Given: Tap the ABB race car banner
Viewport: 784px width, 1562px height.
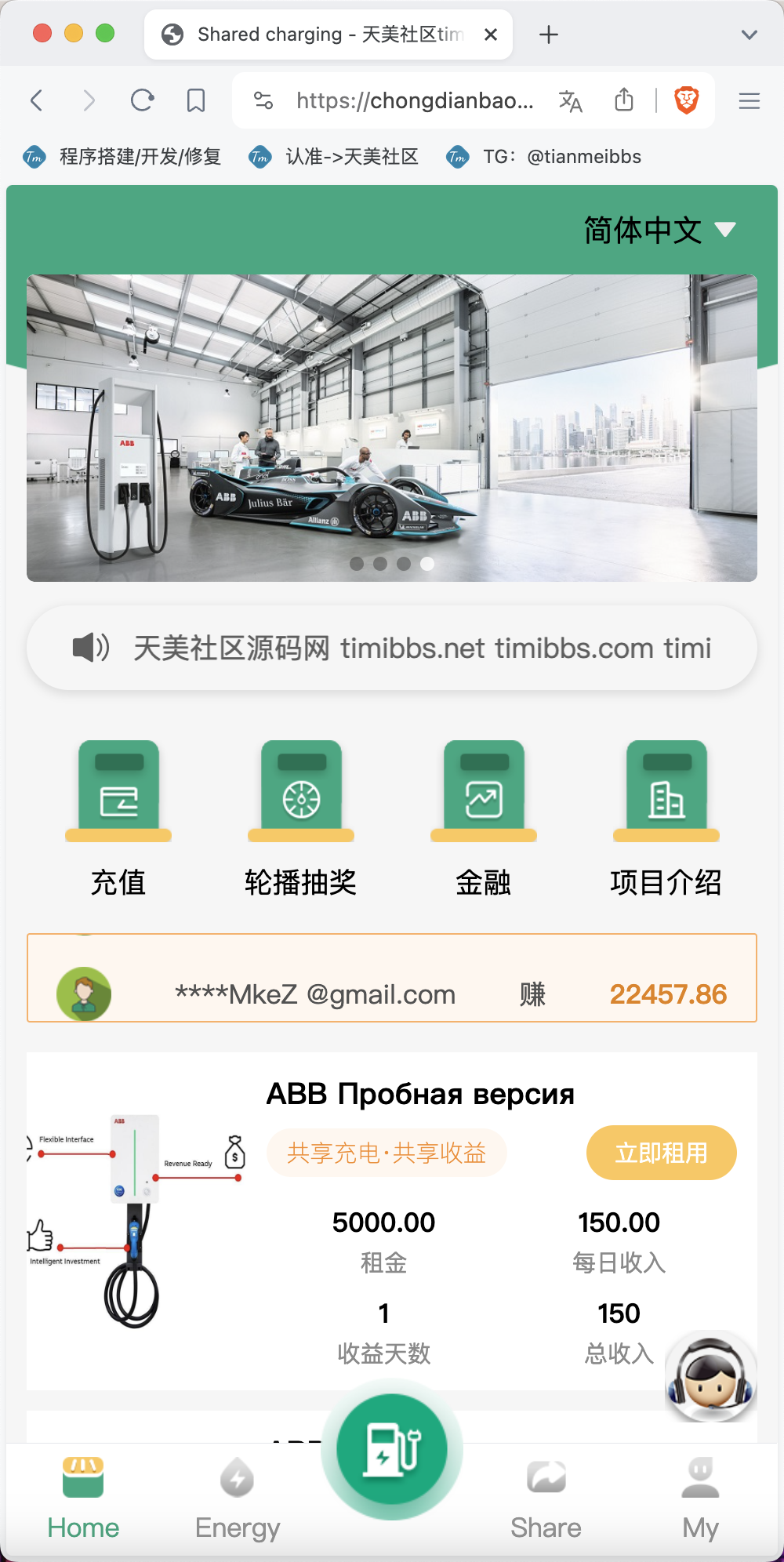Looking at the screenshot, I should (392, 428).
